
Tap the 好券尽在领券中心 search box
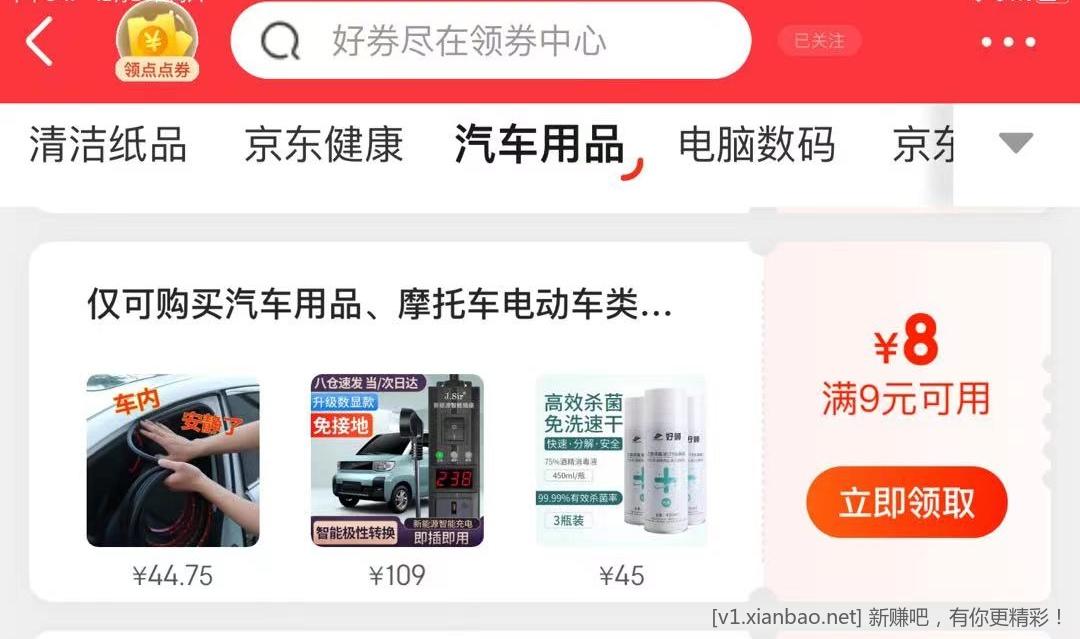490,42
